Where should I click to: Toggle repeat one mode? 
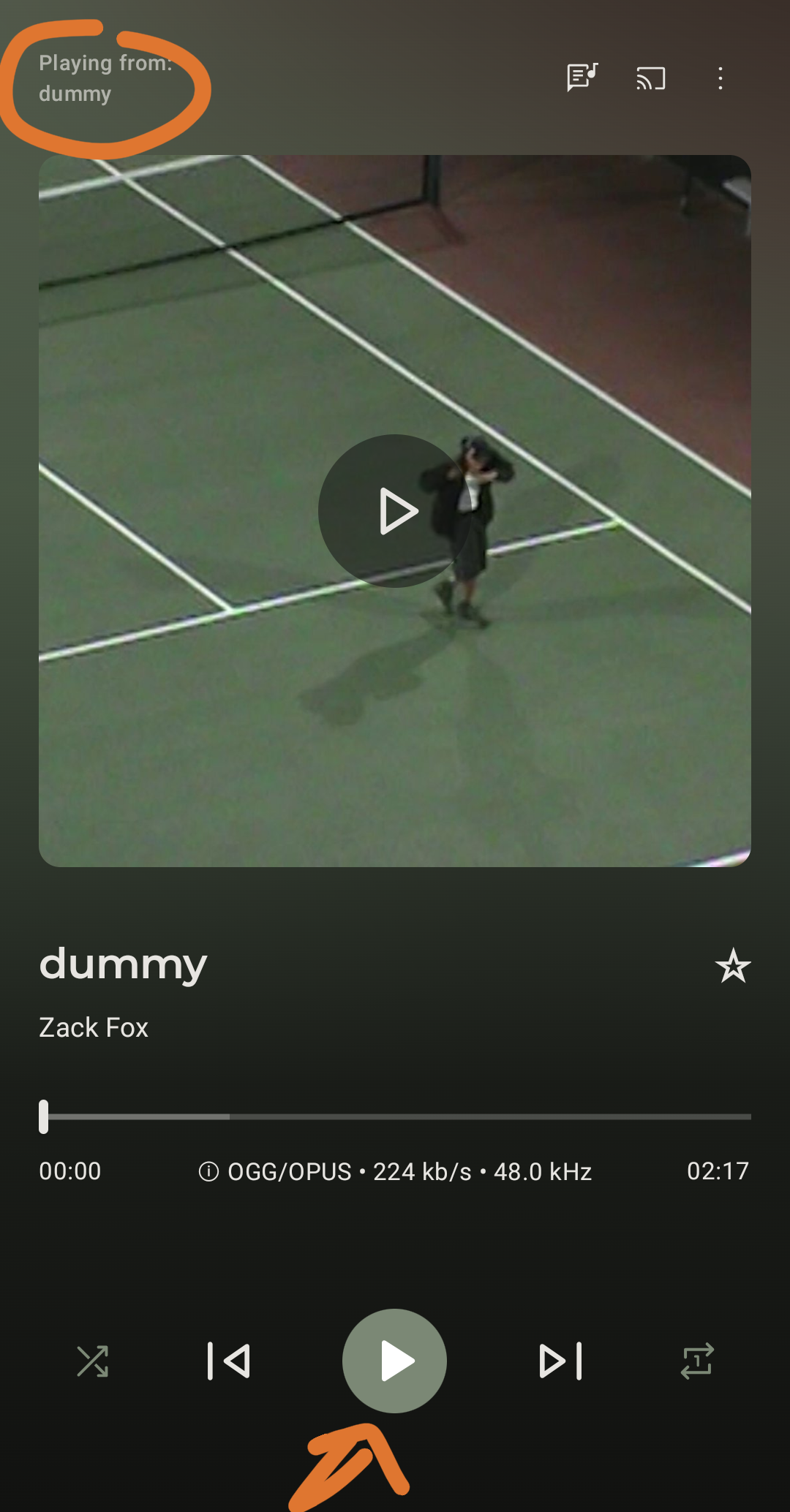click(x=697, y=1361)
